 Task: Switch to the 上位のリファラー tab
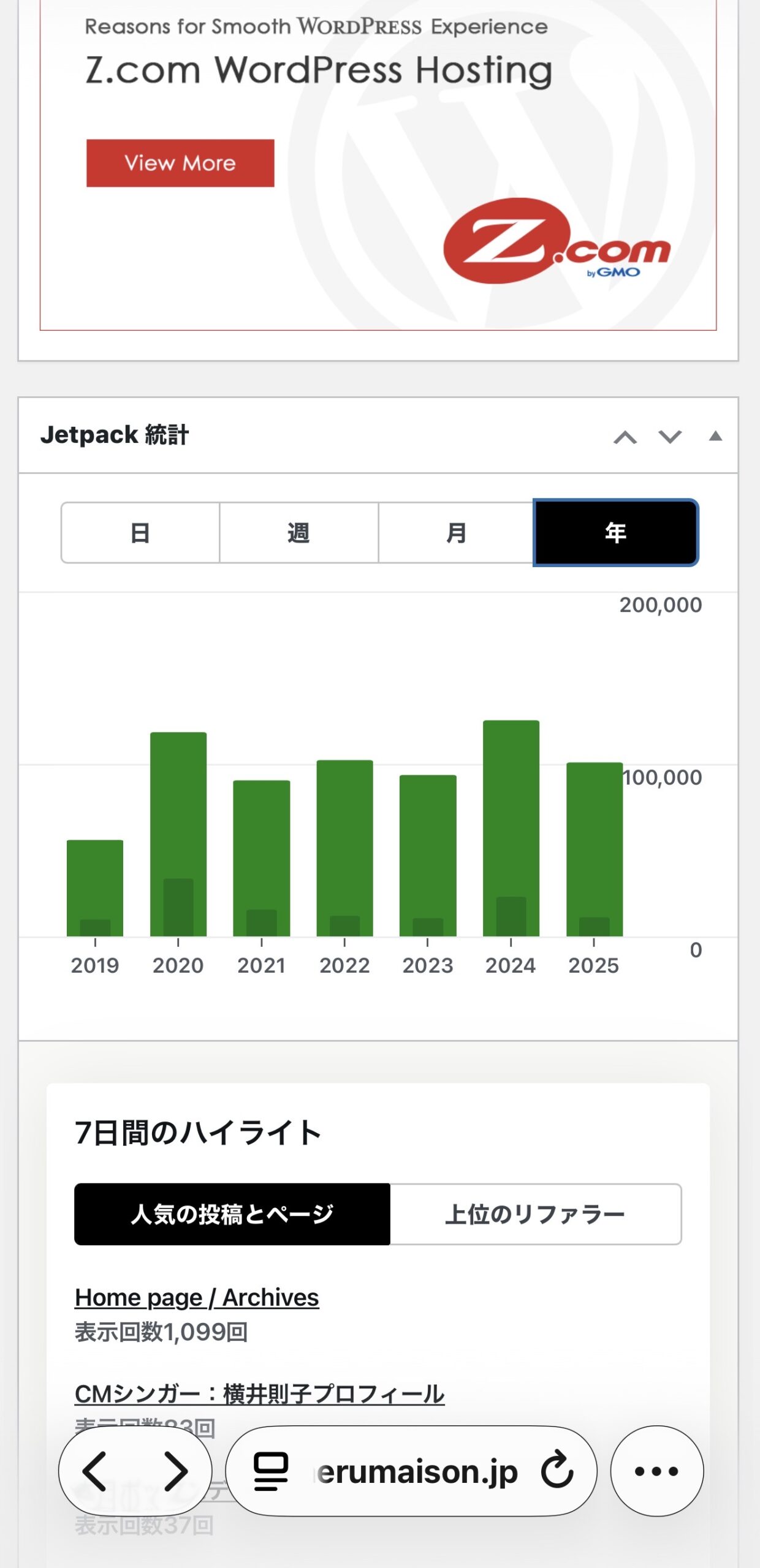(x=535, y=1214)
